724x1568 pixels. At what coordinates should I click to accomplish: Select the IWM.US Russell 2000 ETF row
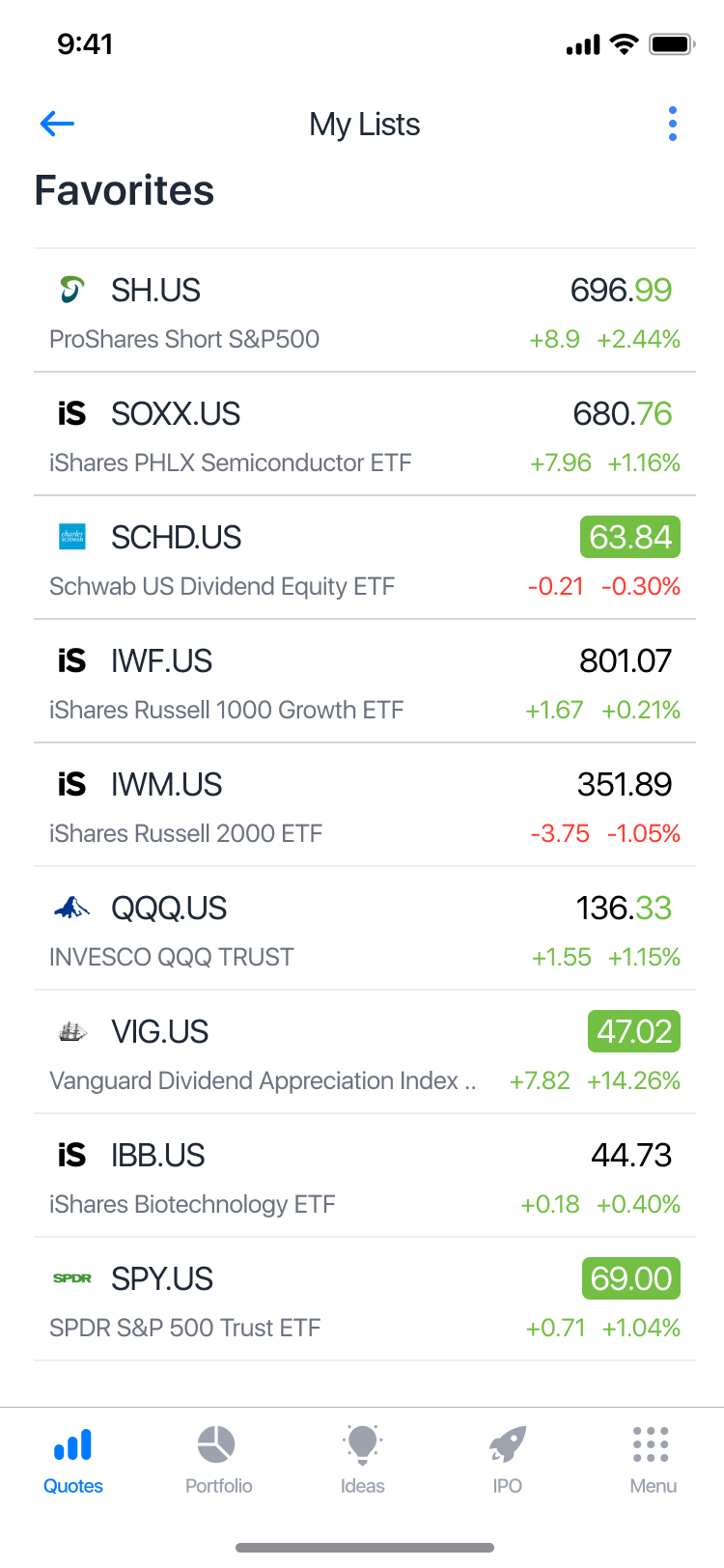[365, 805]
